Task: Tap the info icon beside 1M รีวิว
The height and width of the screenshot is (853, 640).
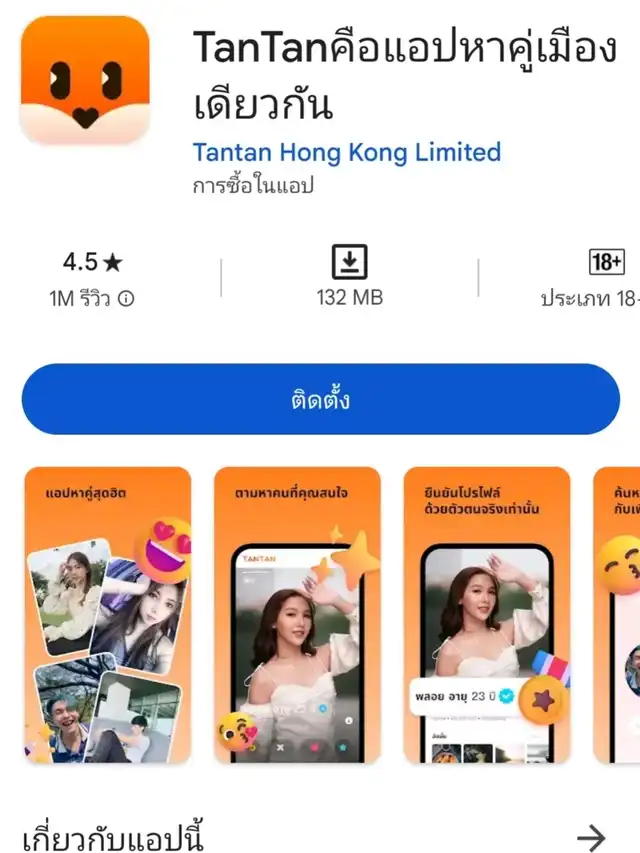Action: tap(126, 298)
